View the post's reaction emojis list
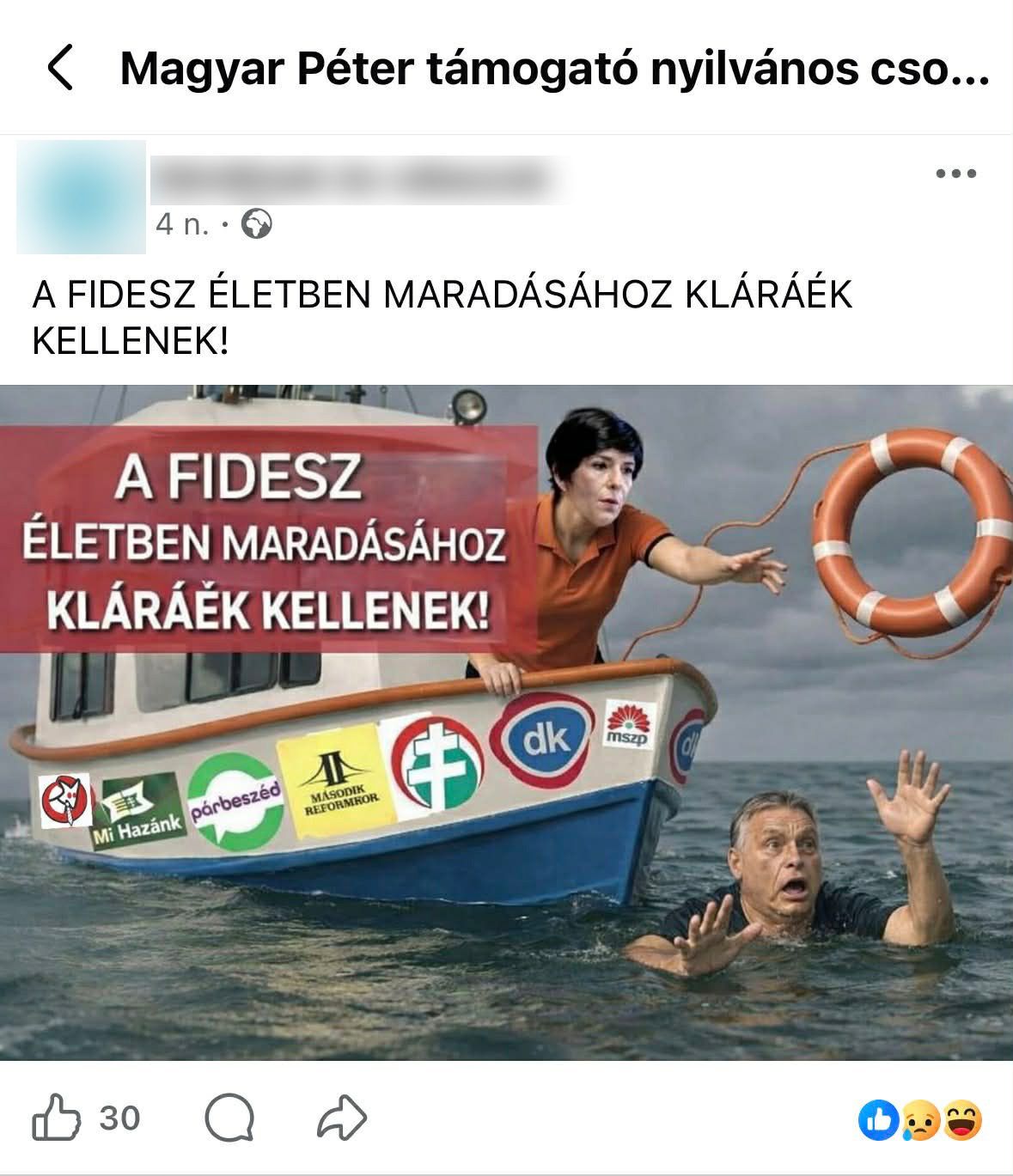The width and height of the screenshot is (1013, 1176). click(x=920, y=1120)
